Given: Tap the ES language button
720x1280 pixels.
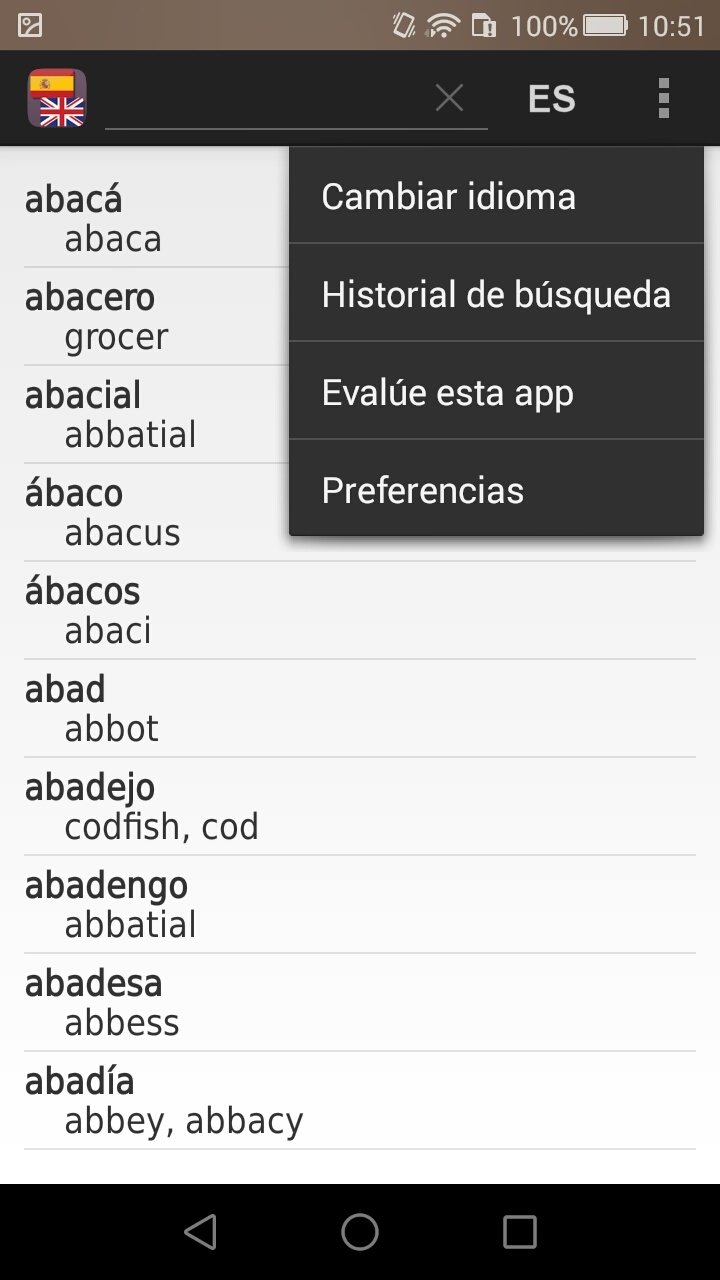Looking at the screenshot, I should point(551,99).
